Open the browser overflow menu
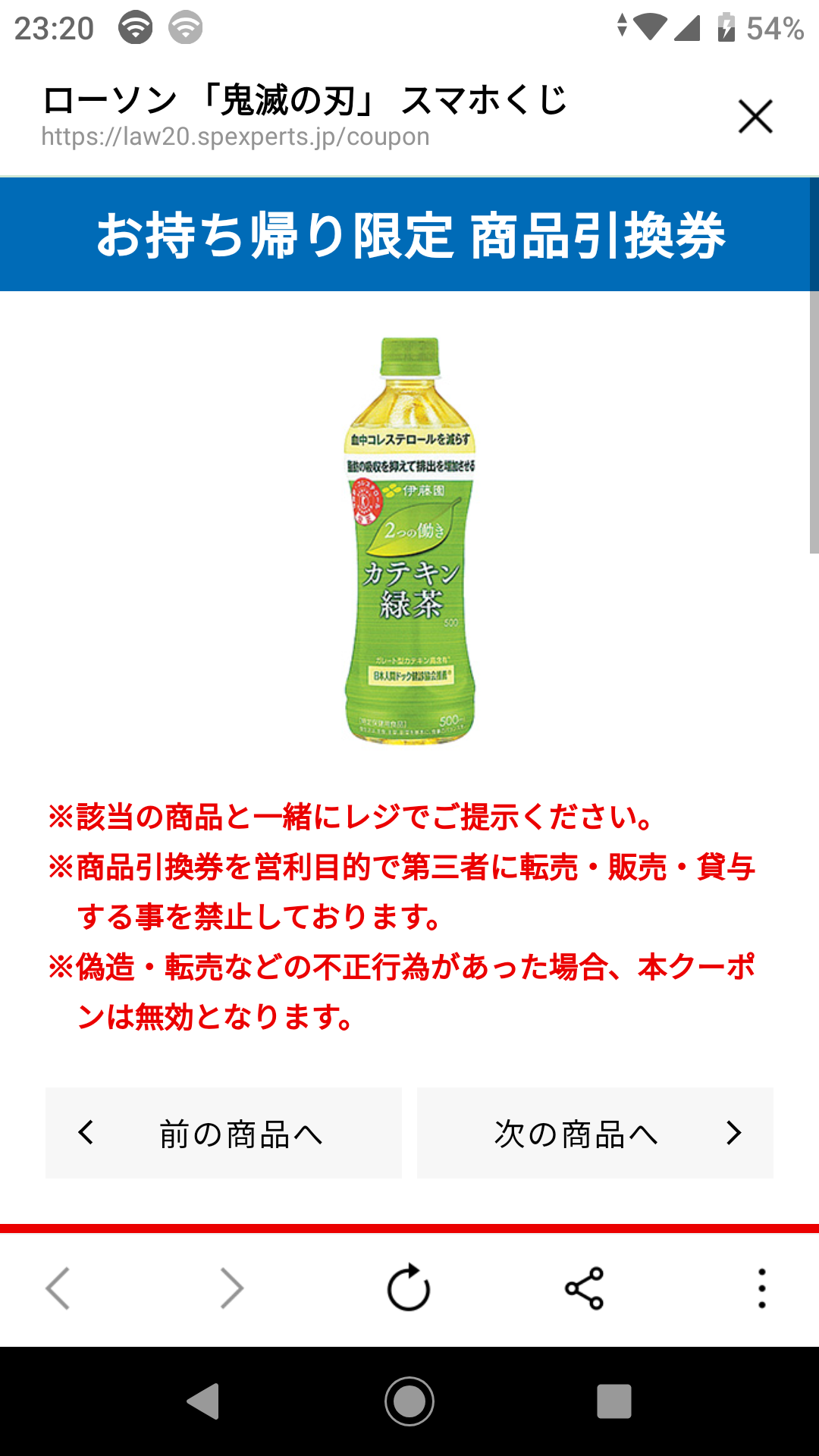Image resolution: width=819 pixels, height=1456 pixels. 761,1288
